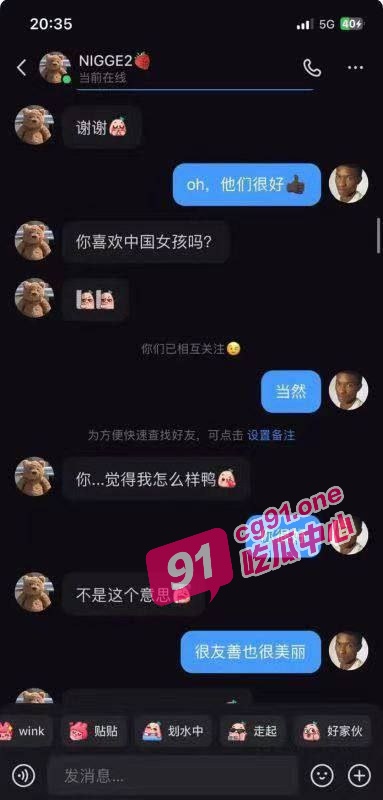Open the contact's profile from the header

pos(55,68)
